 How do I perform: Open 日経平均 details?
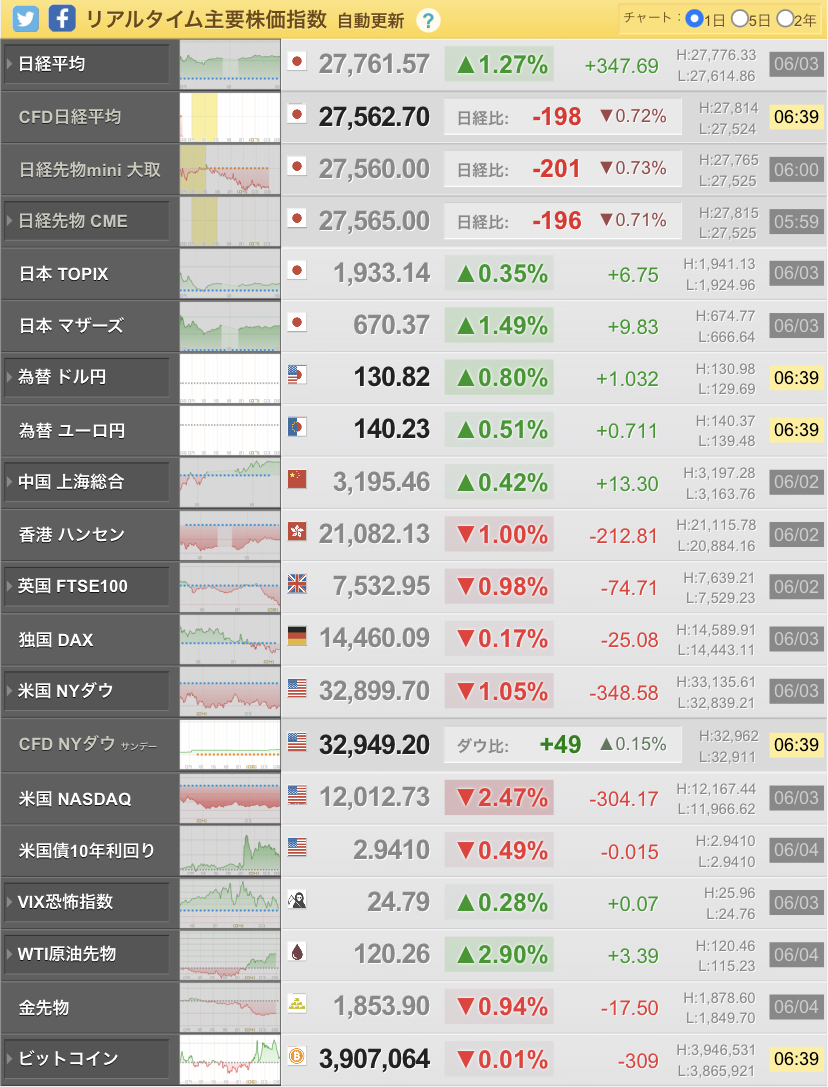click(86, 64)
